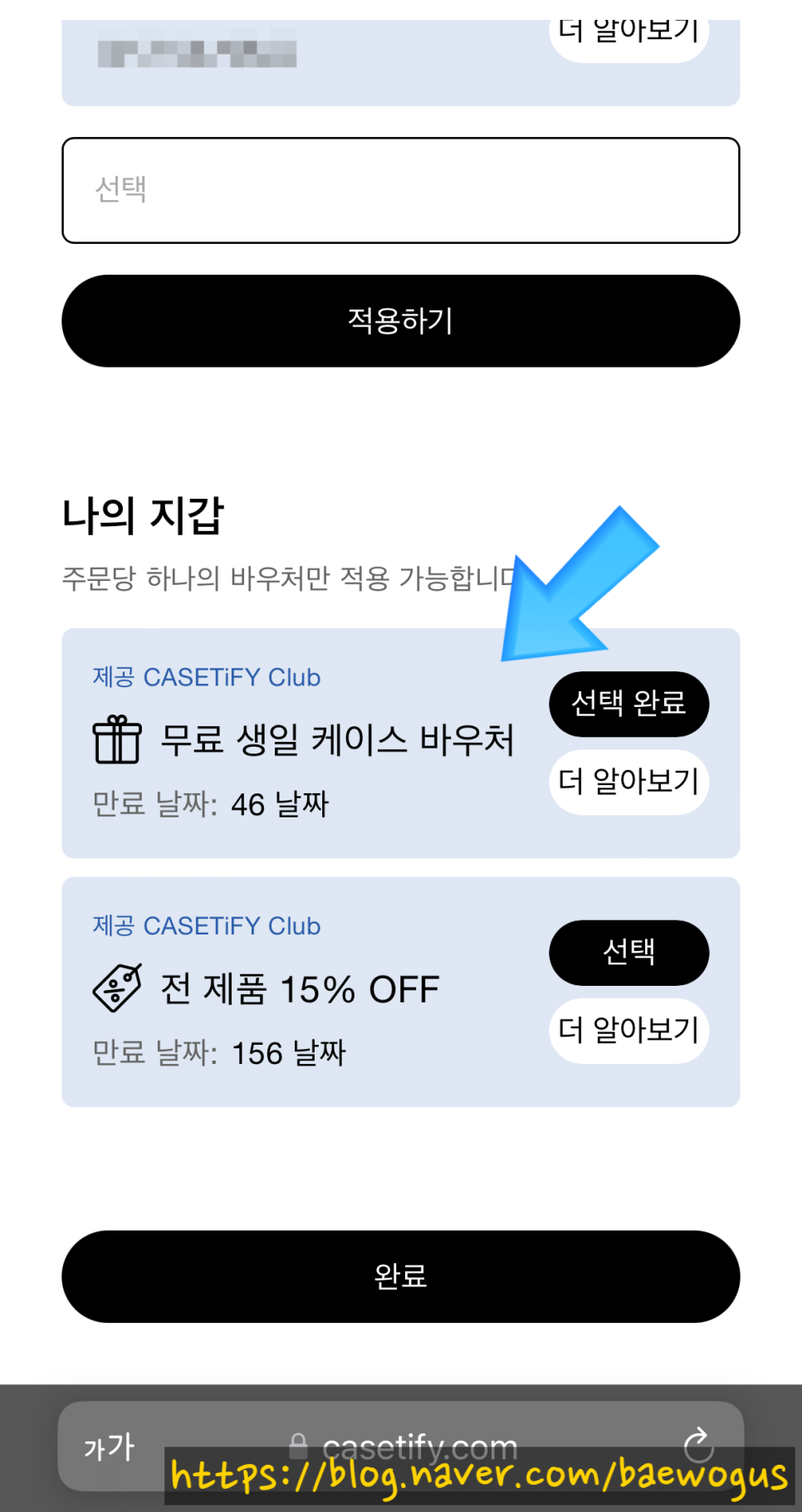Open the browser 가가 text size menu
This screenshot has width=802, height=1512.
point(109,1447)
